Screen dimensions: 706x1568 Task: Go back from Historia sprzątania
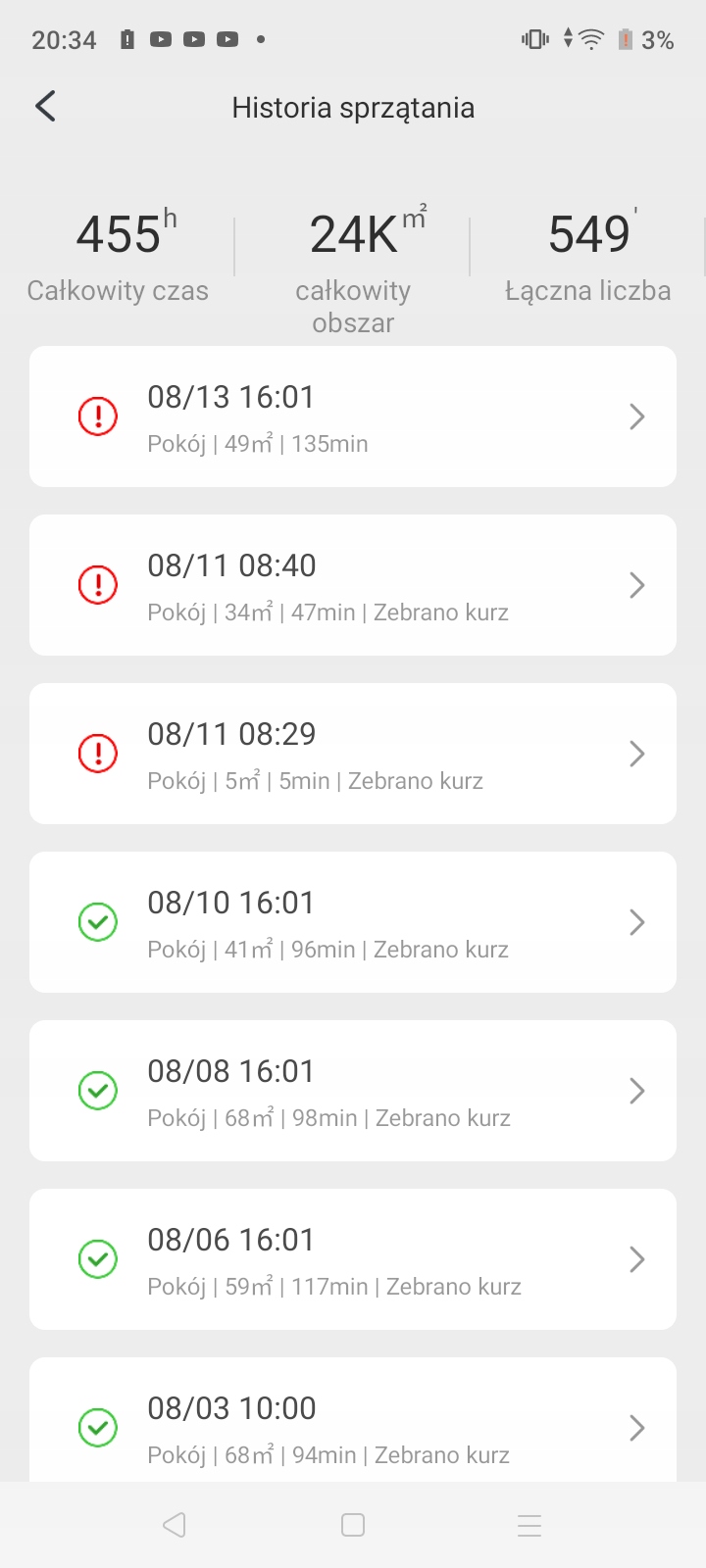[x=45, y=106]
